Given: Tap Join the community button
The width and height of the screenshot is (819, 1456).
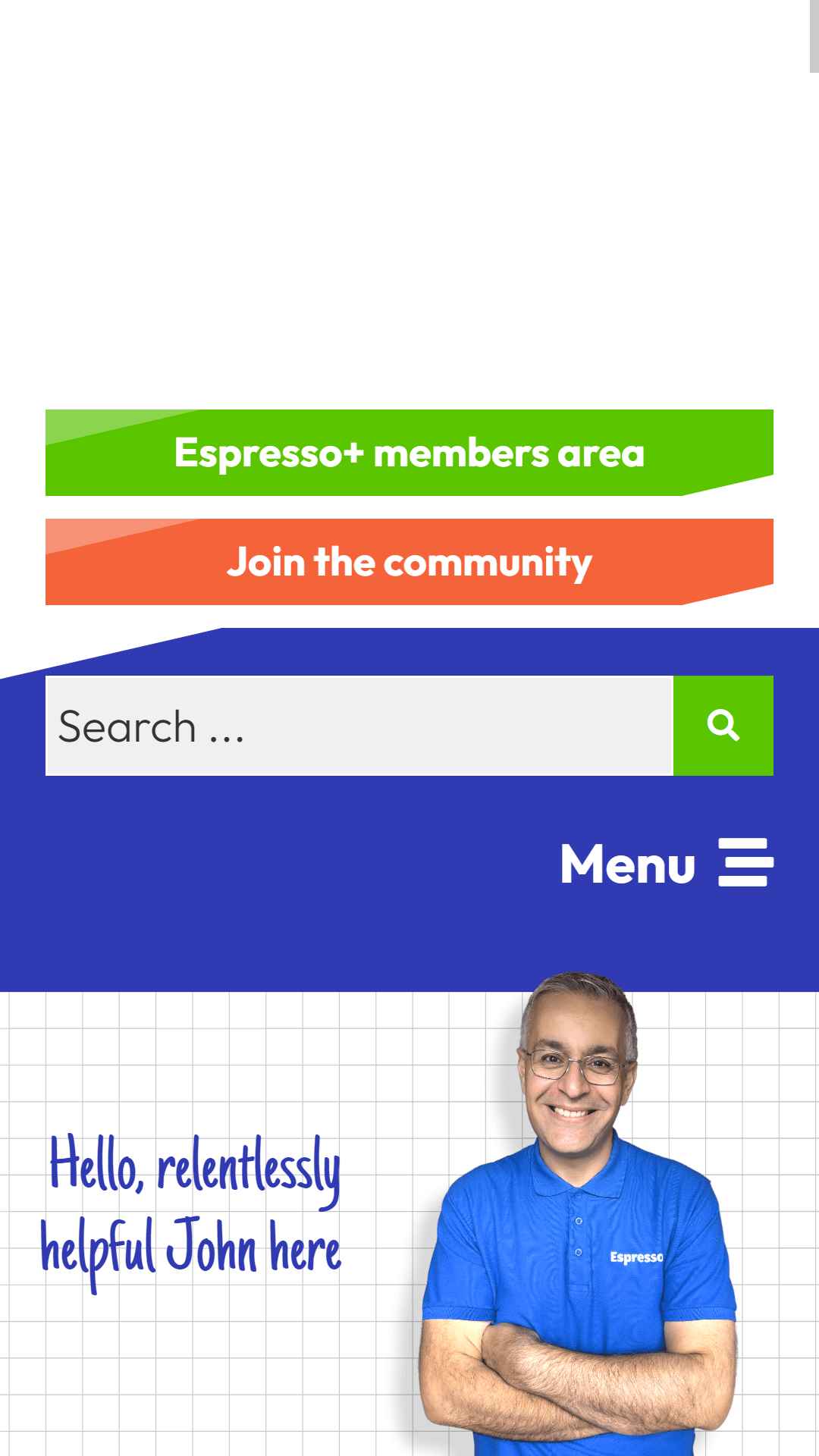Looking at the screenshot, I should pos(409,562).
